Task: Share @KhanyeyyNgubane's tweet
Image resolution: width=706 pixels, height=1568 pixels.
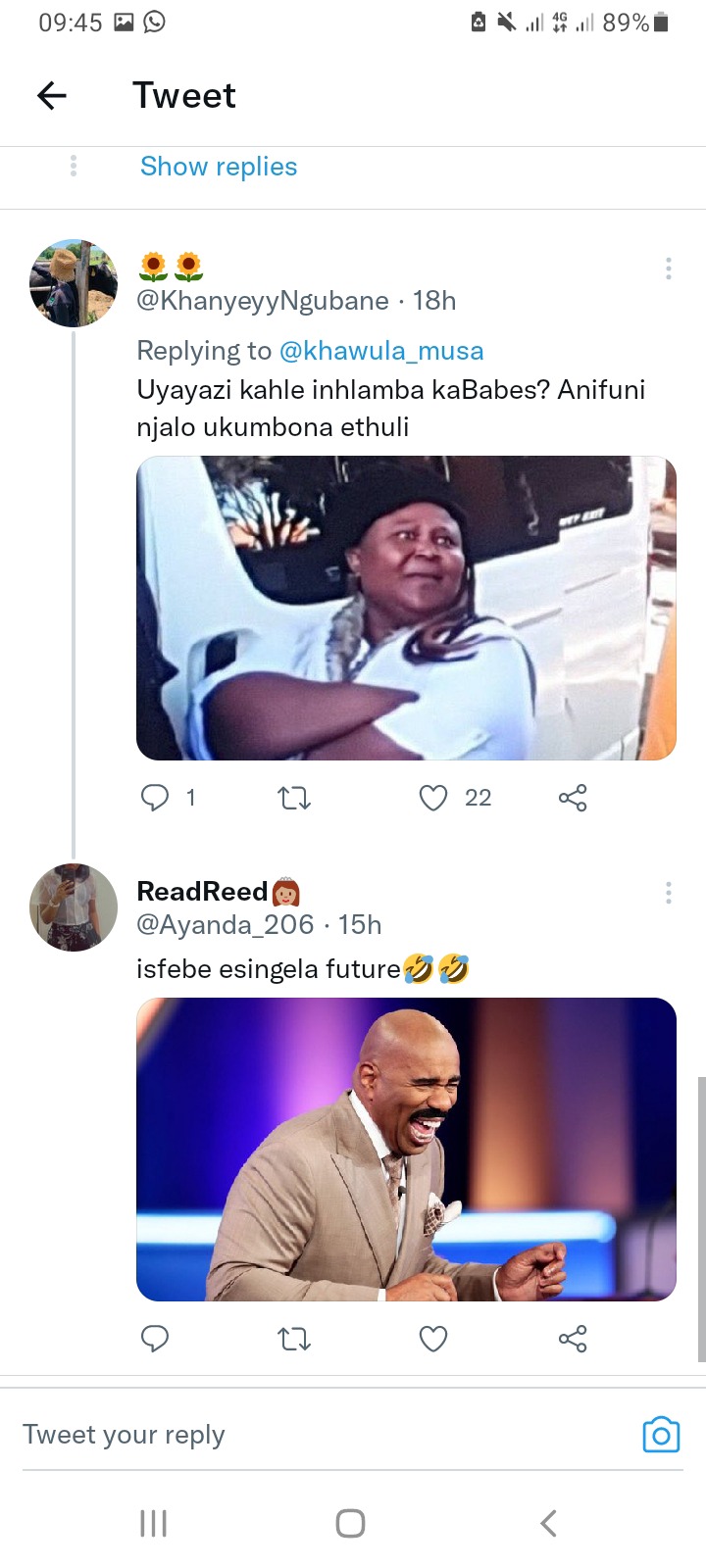Action: tap(573, 799)
